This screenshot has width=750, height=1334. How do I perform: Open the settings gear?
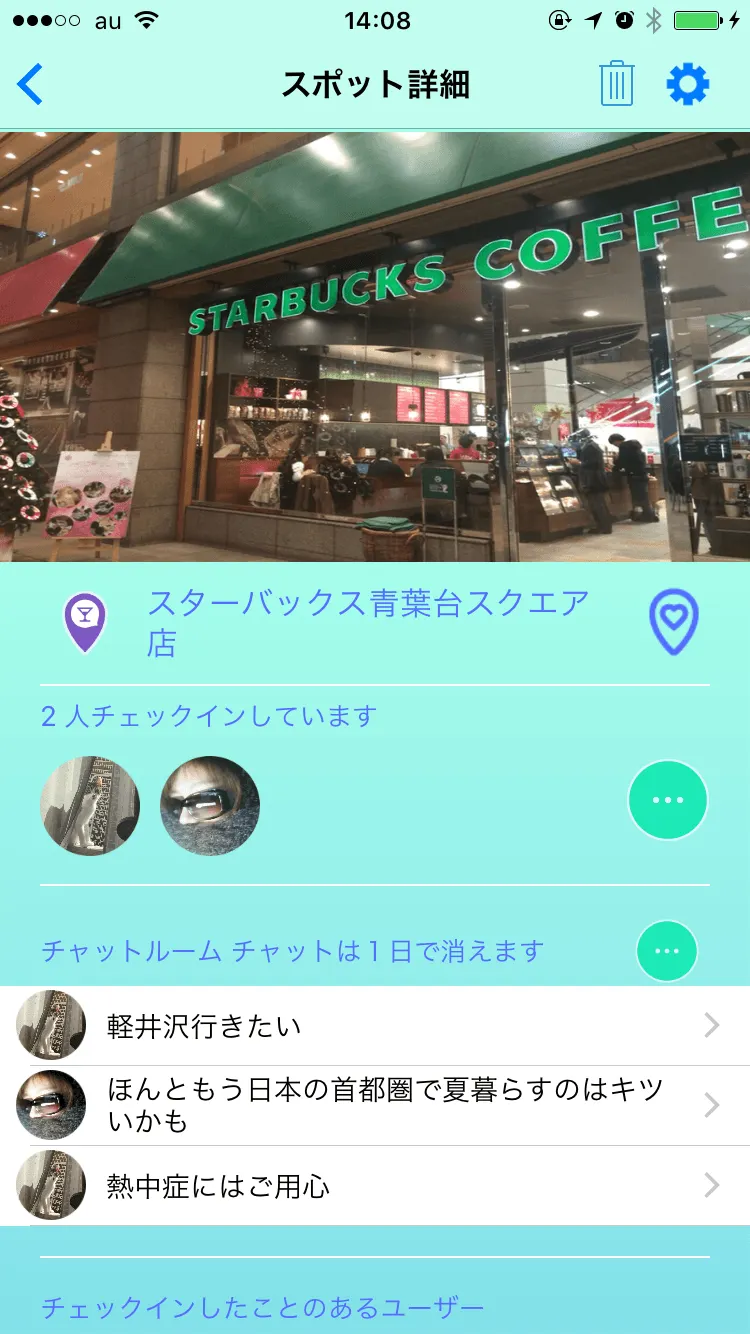pos(688,84)
